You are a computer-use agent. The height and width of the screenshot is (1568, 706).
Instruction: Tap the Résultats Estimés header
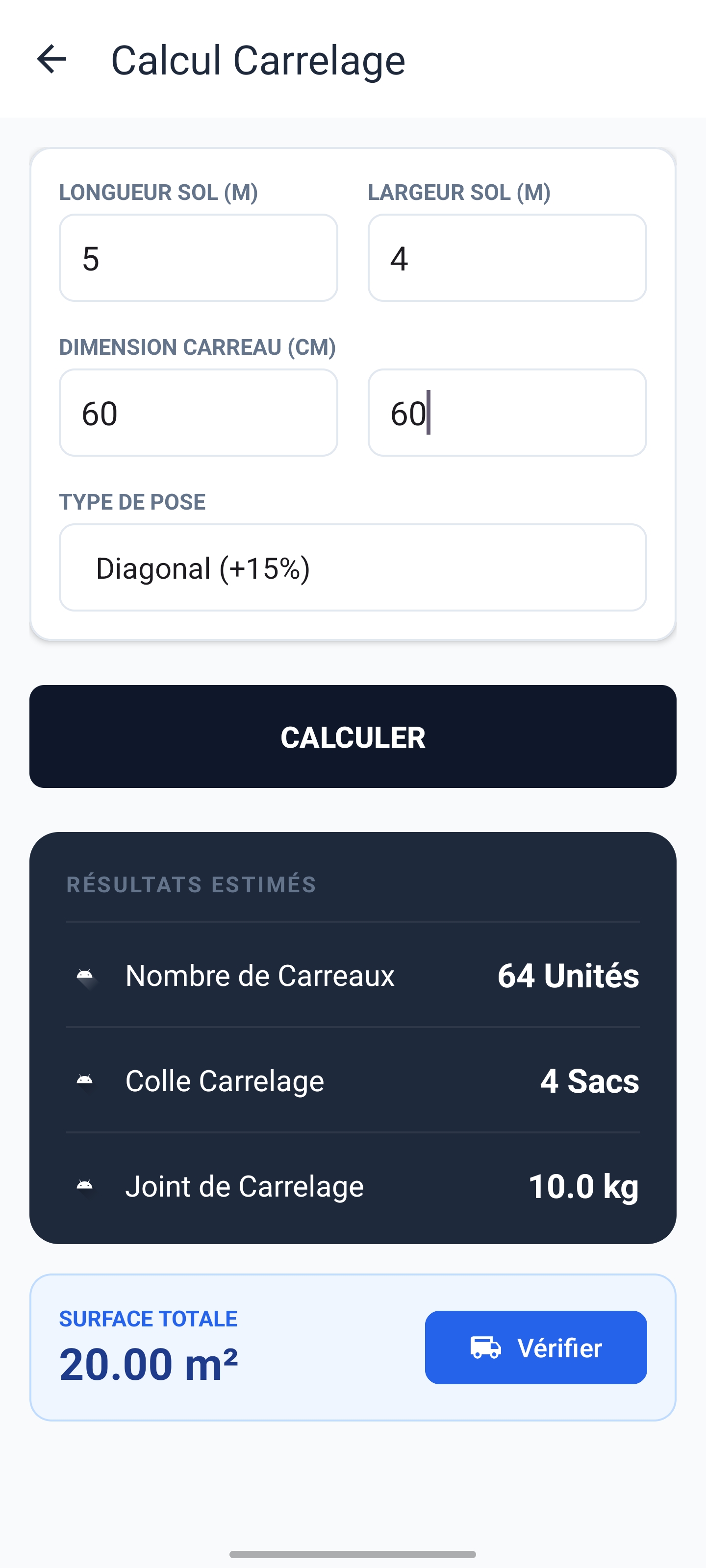(x=192, y=884)
